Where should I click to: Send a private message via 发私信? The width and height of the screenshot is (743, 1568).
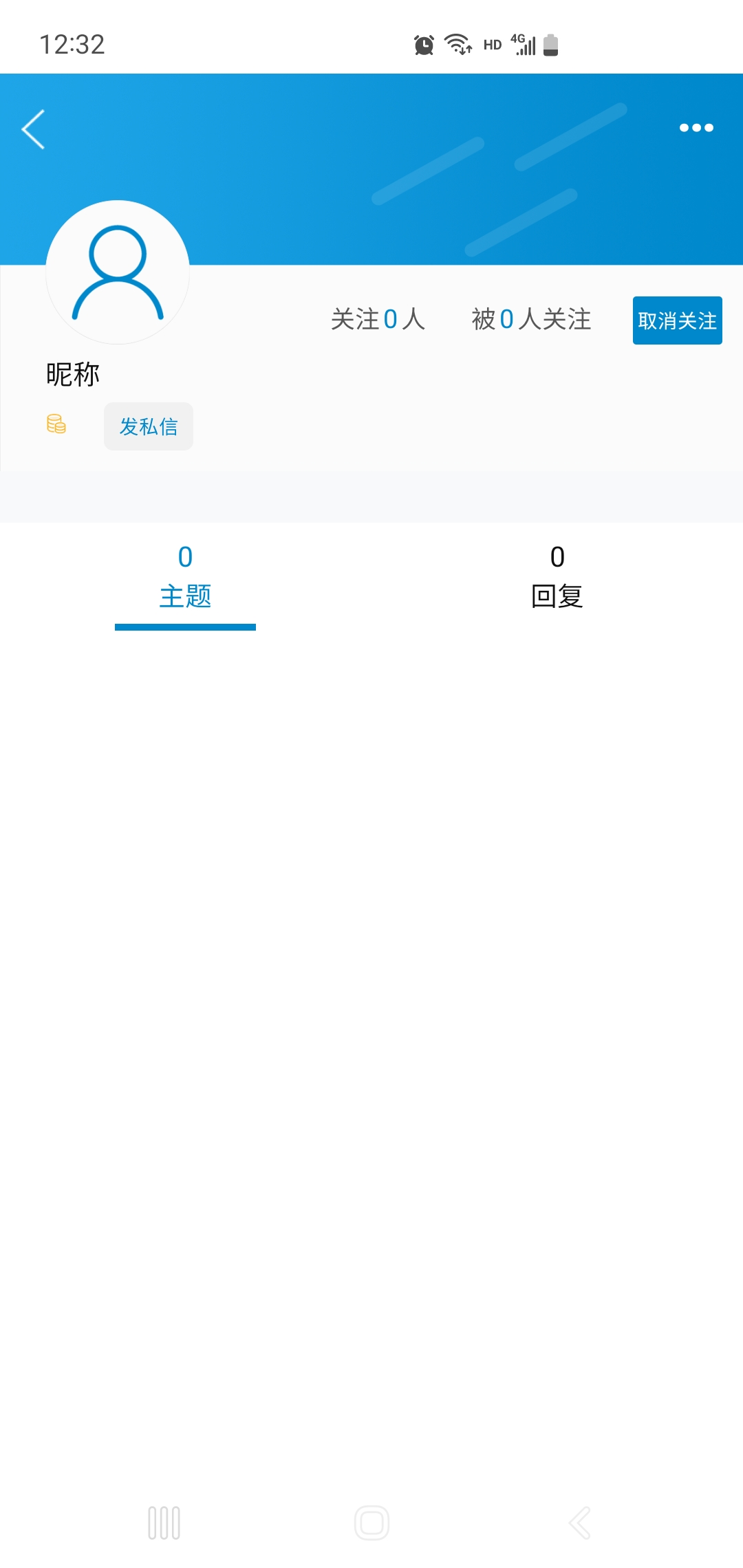coord(149,426)
